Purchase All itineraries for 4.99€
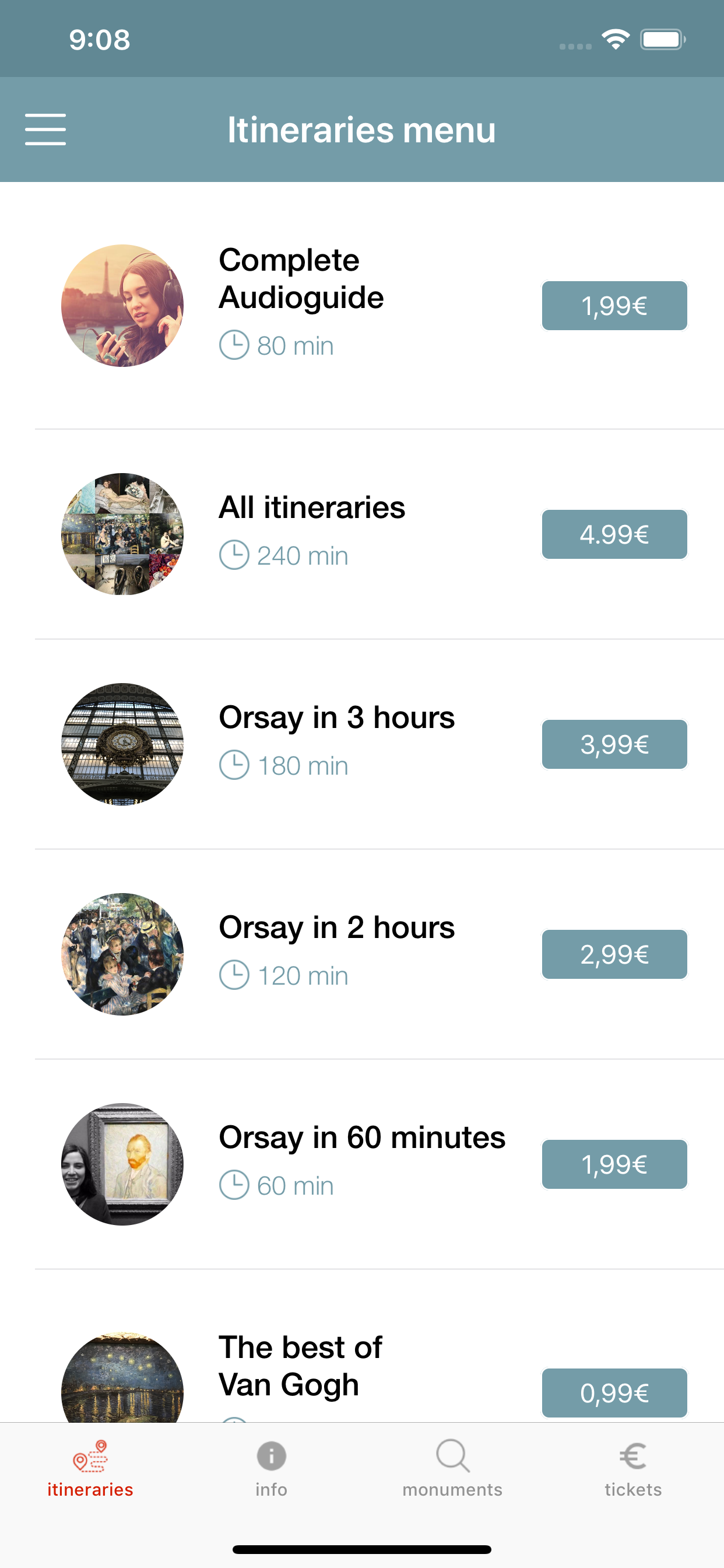 (614, 534)
